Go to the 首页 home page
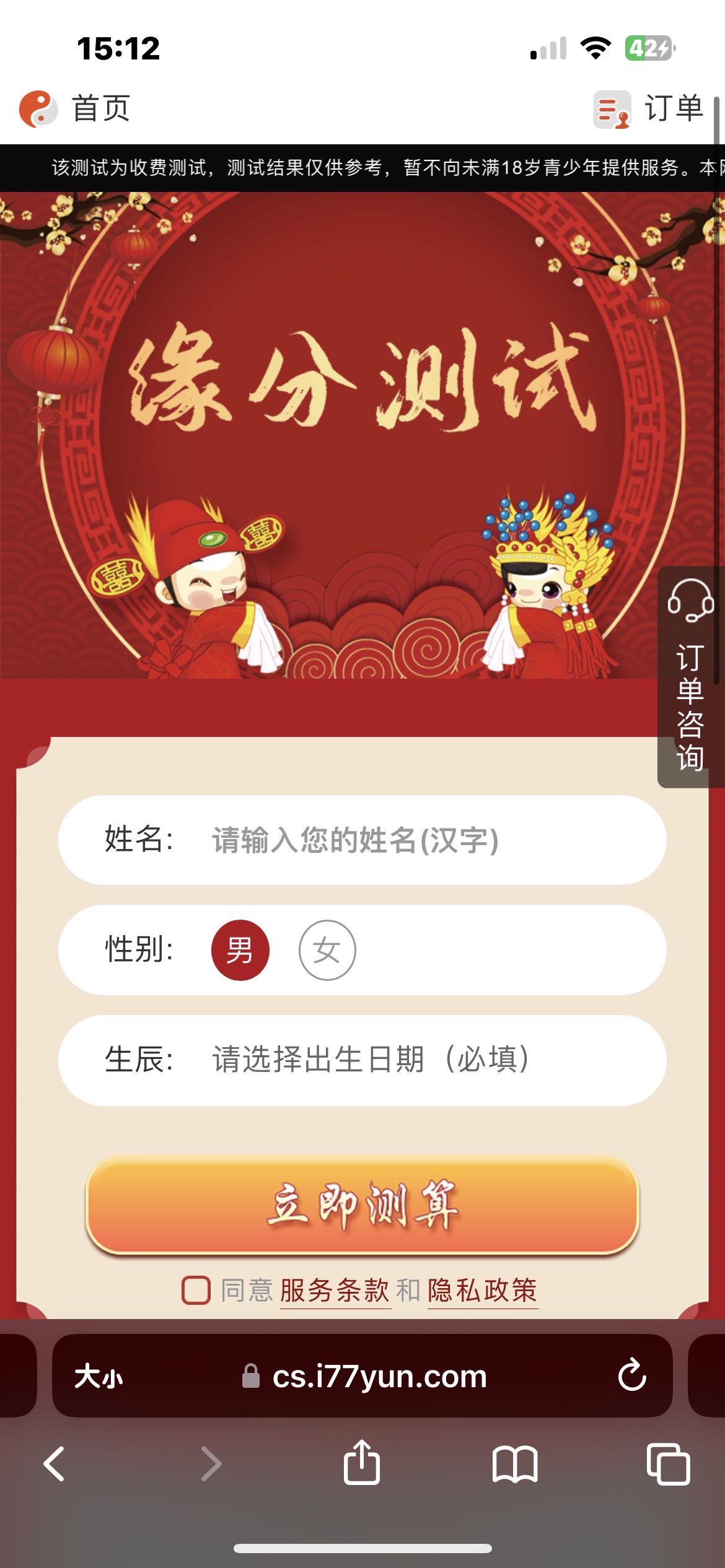This screenshot has height=1568, width=725. click(x=76, y=109)
